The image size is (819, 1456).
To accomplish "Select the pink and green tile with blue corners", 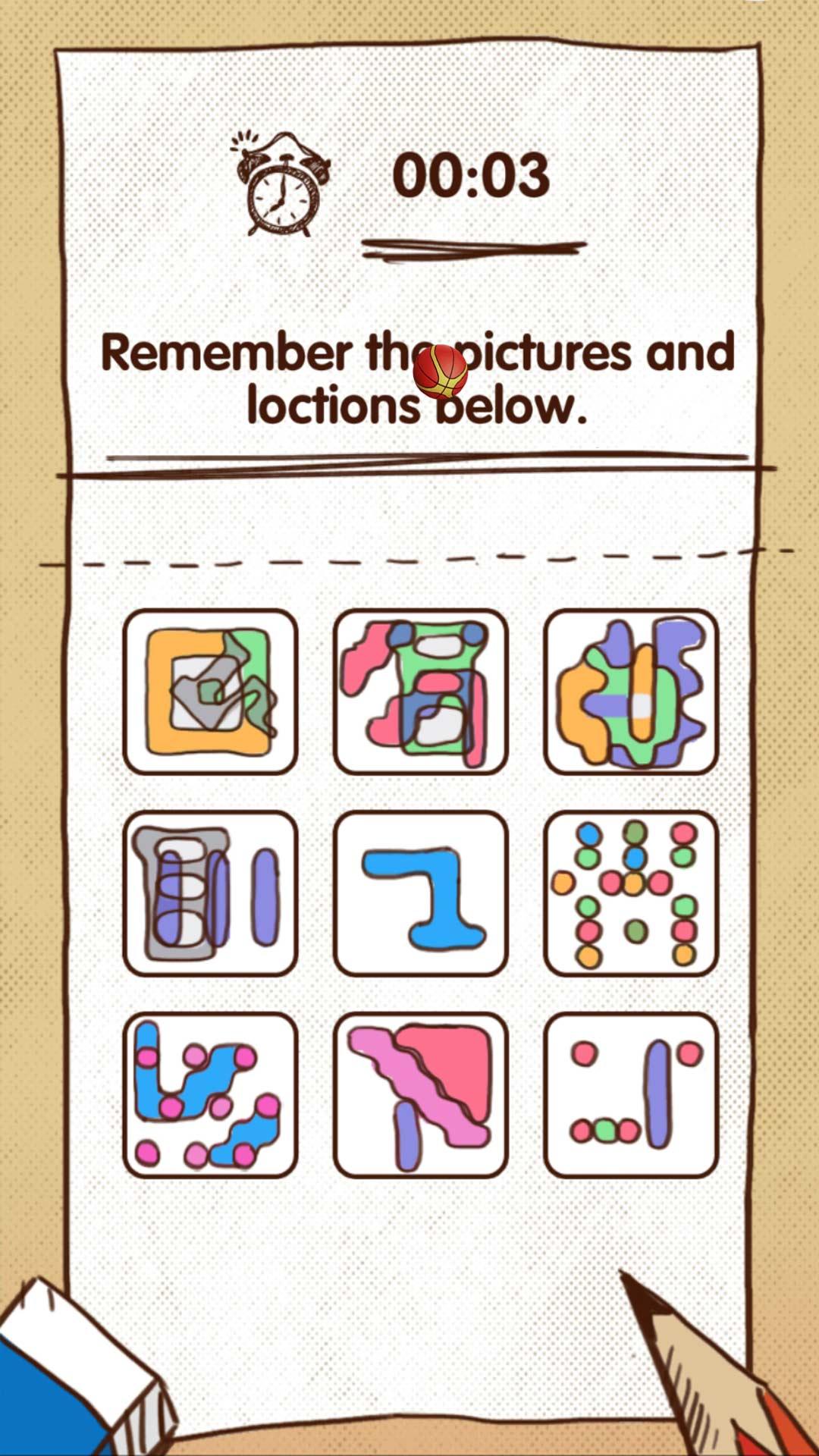I will tap(420, 692).
